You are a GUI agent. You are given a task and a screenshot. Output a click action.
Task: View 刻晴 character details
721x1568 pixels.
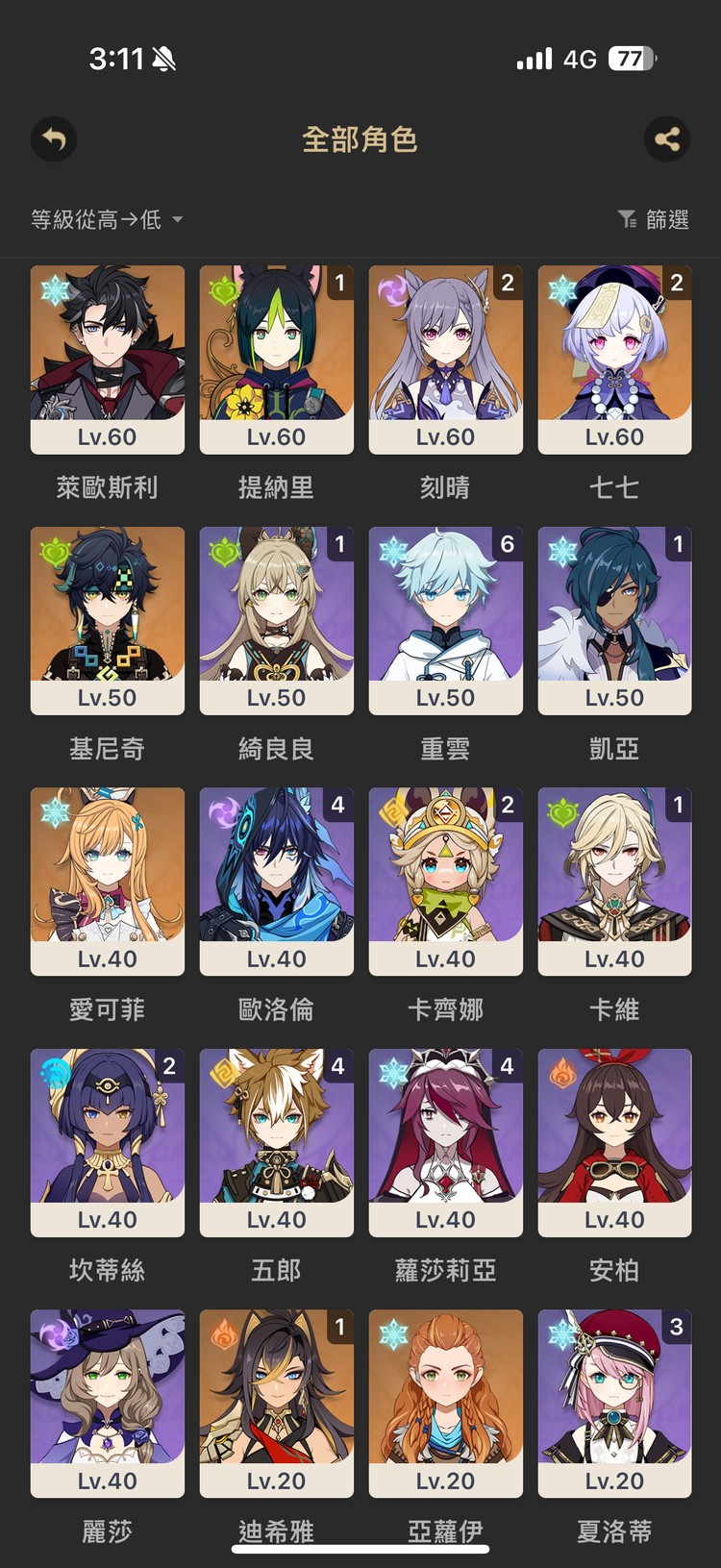tap(445, 360)
